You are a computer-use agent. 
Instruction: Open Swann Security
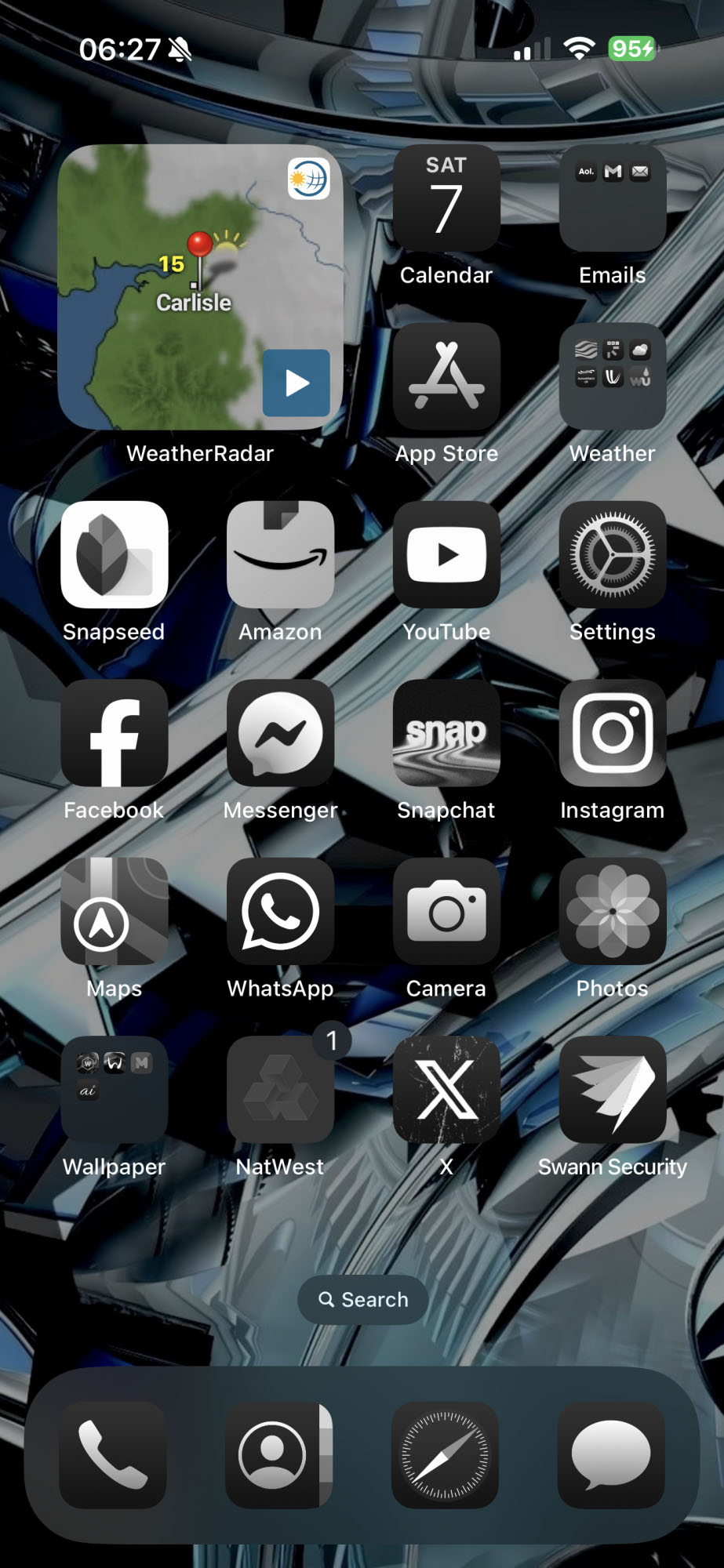click(613, 1090)
